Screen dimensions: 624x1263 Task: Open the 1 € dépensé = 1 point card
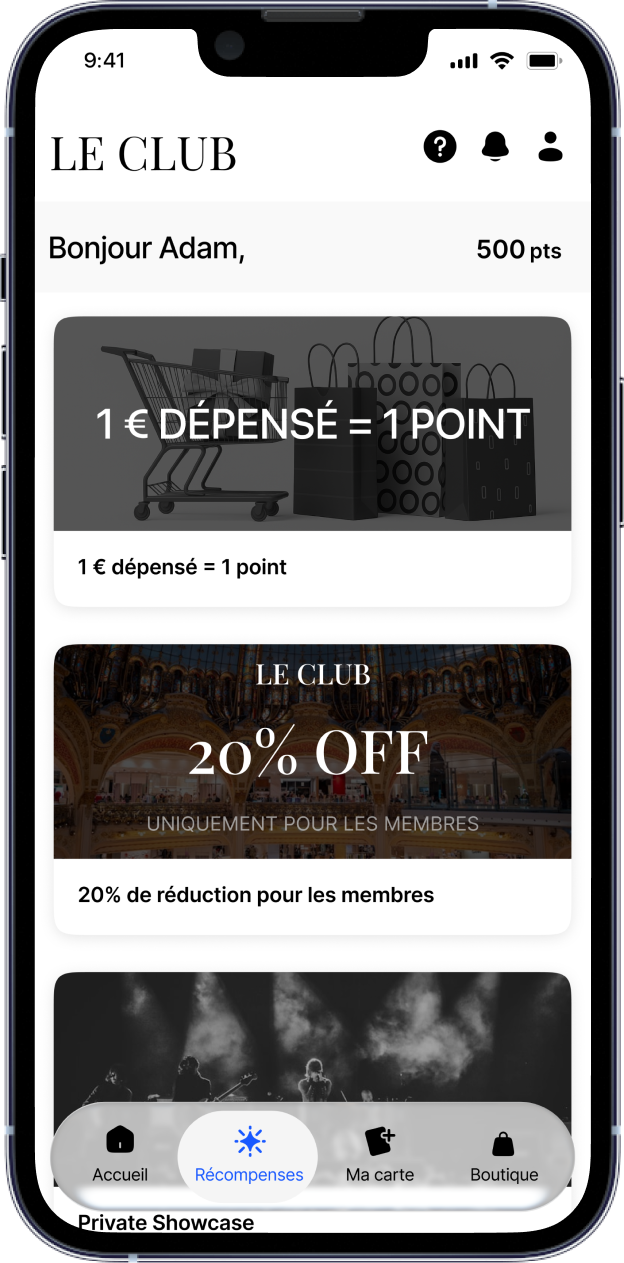(312, 460)
